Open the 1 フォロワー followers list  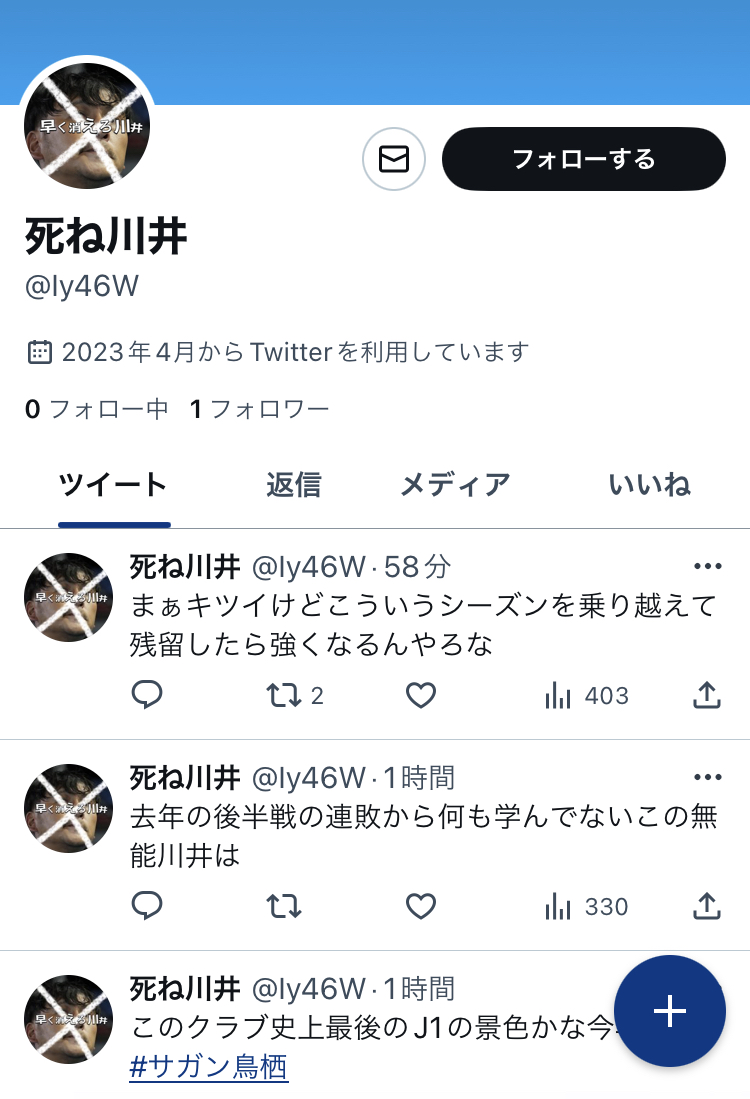[260, 409]
